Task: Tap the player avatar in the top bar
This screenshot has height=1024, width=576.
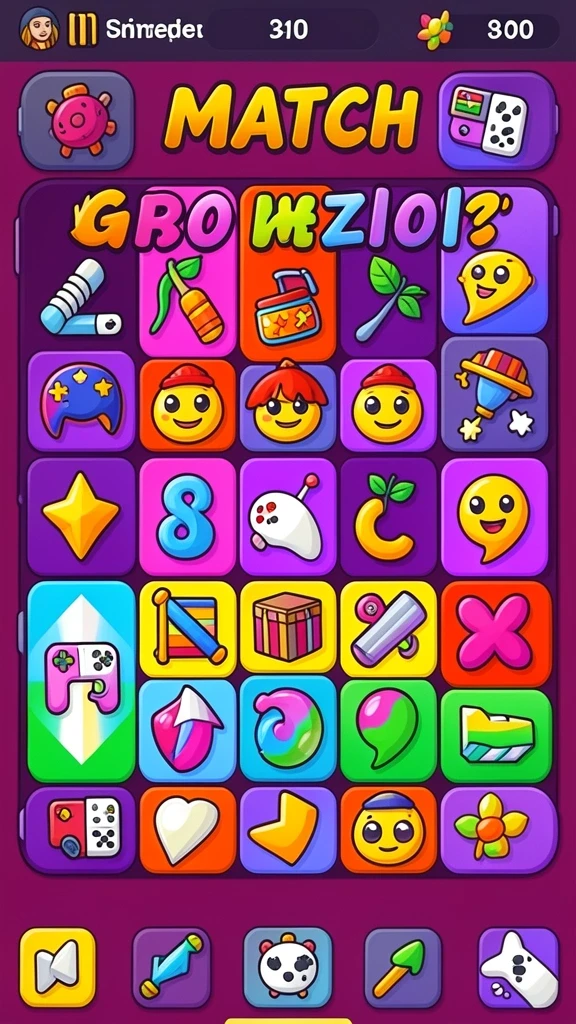Action: [x=39, y=29]
